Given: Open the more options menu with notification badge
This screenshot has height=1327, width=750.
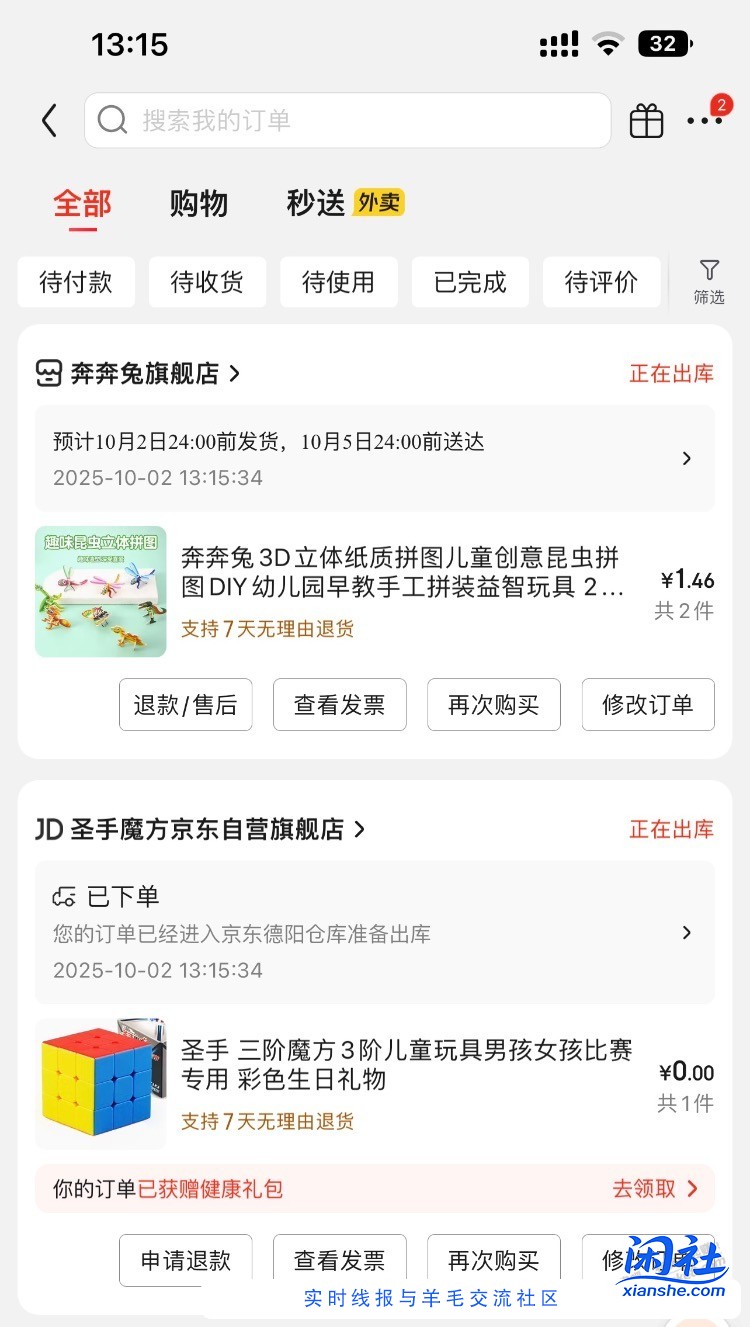Looking at the screenshot, I should point(707,119).
